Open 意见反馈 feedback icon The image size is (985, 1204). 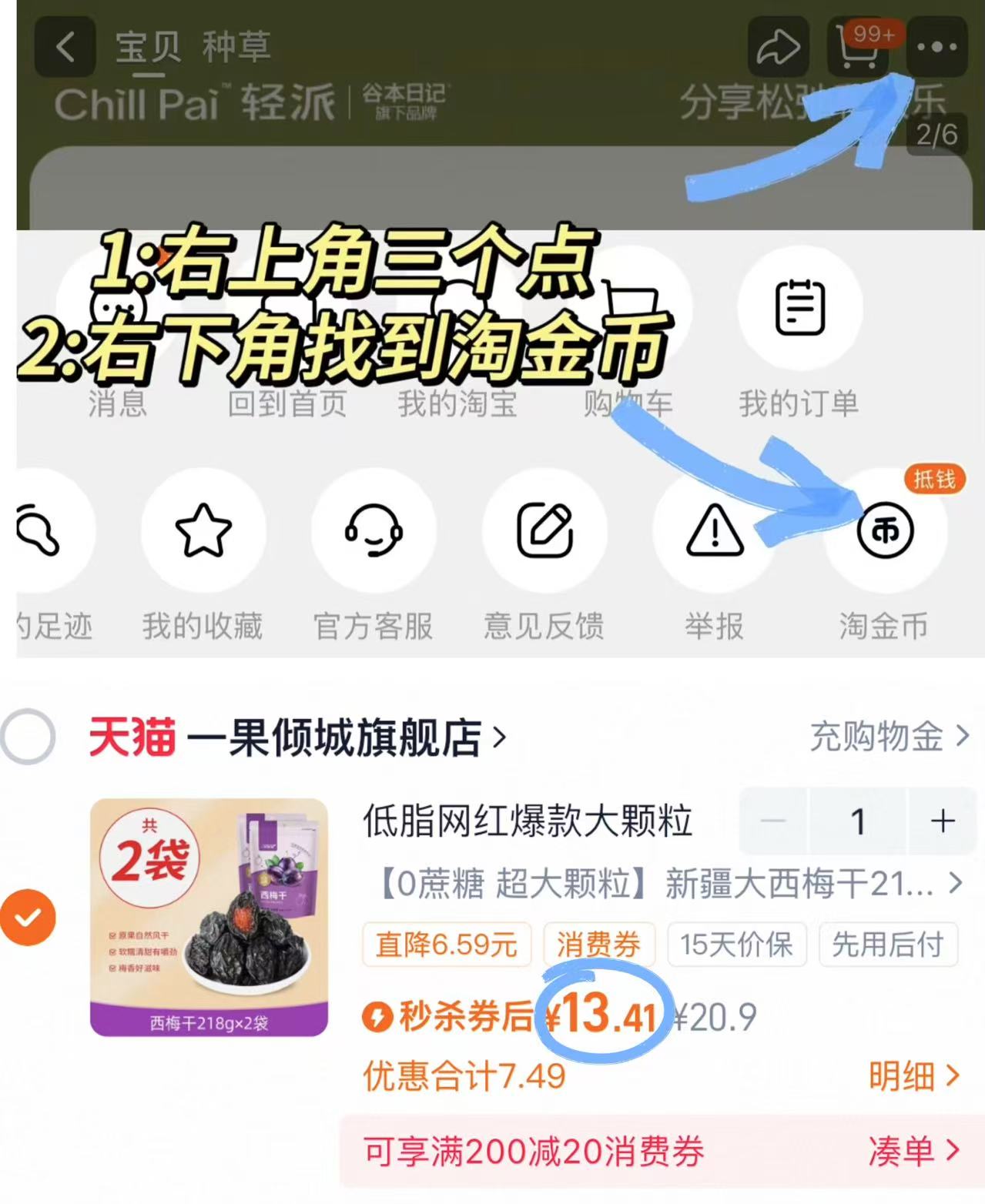pyautogui.click(x=544, y=530)
